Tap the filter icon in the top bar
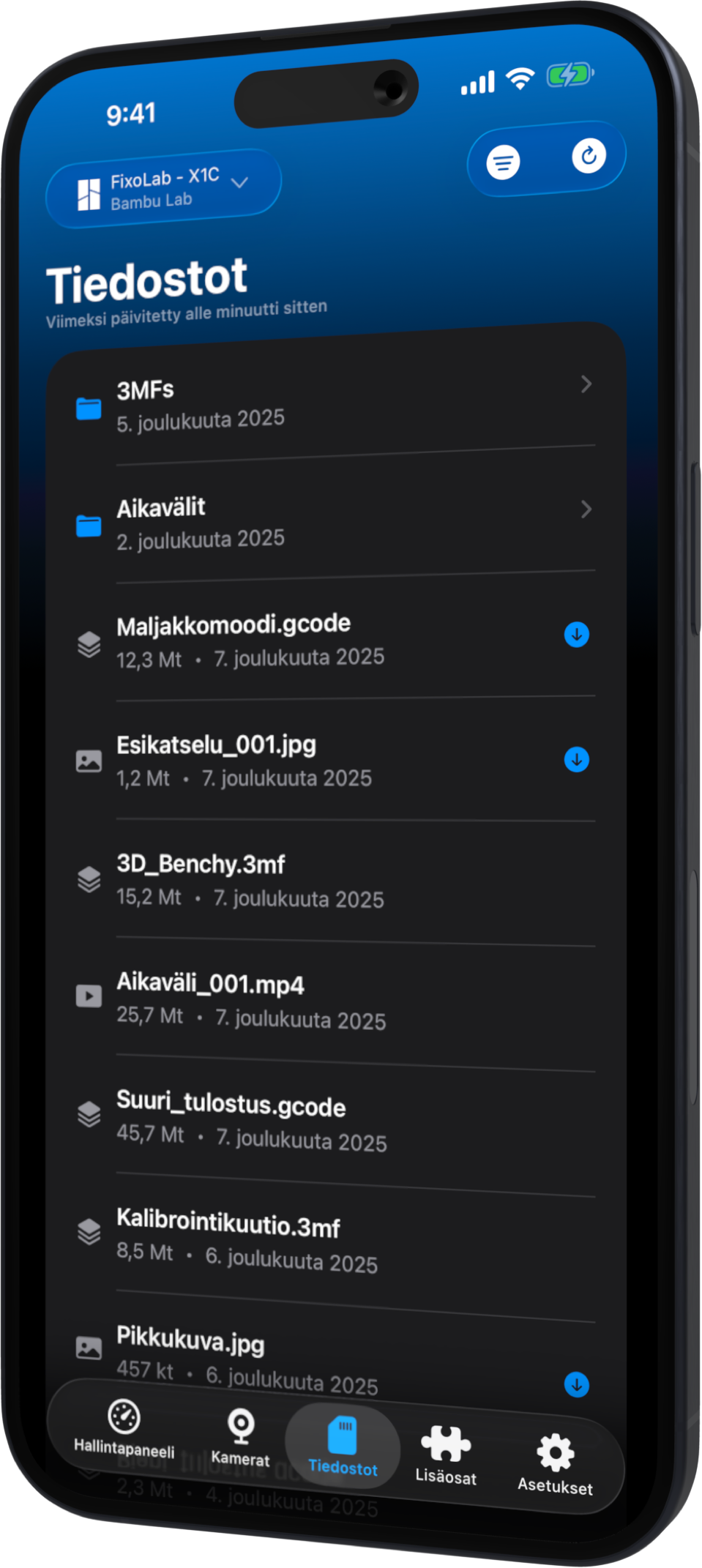 pyautogui.click(x=502, y=163)
